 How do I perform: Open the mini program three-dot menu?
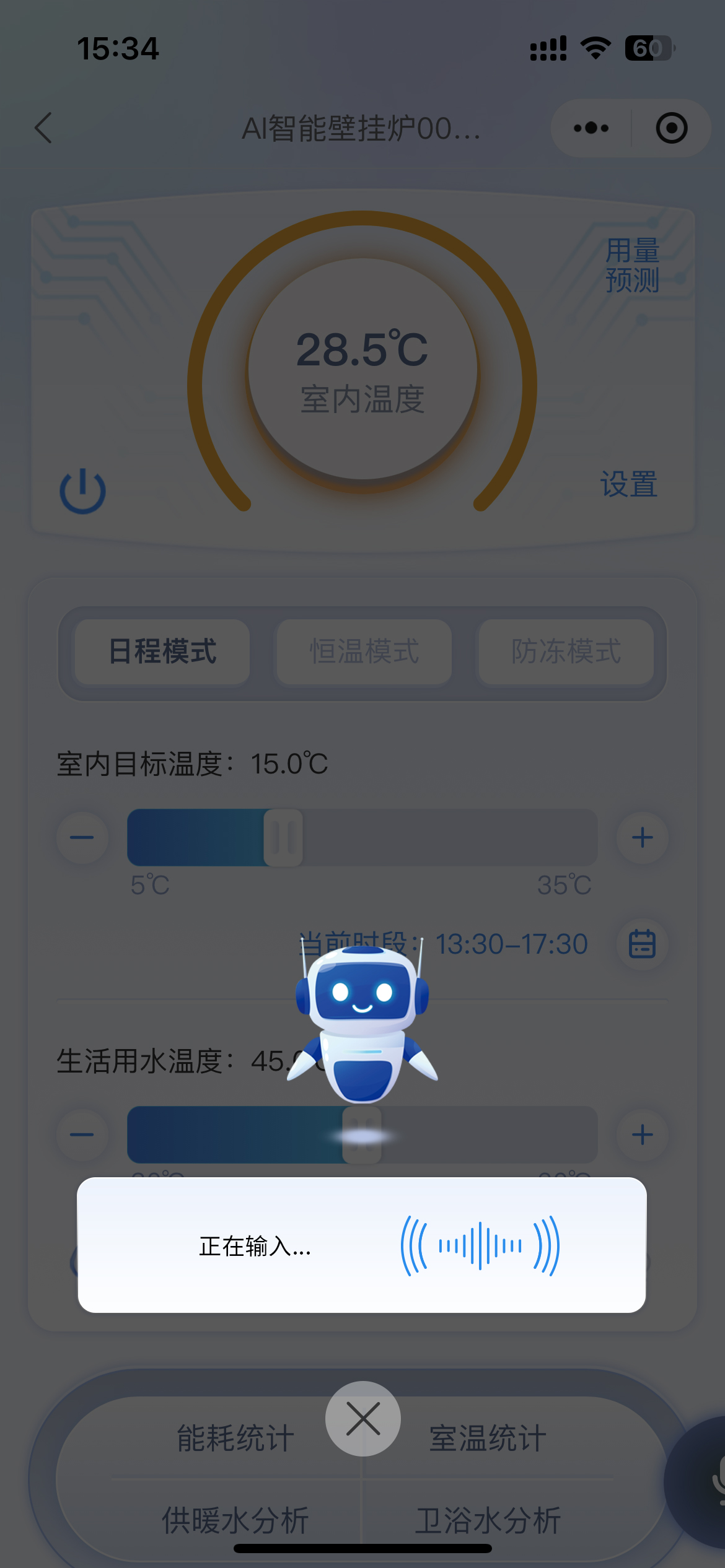(591, 128)
